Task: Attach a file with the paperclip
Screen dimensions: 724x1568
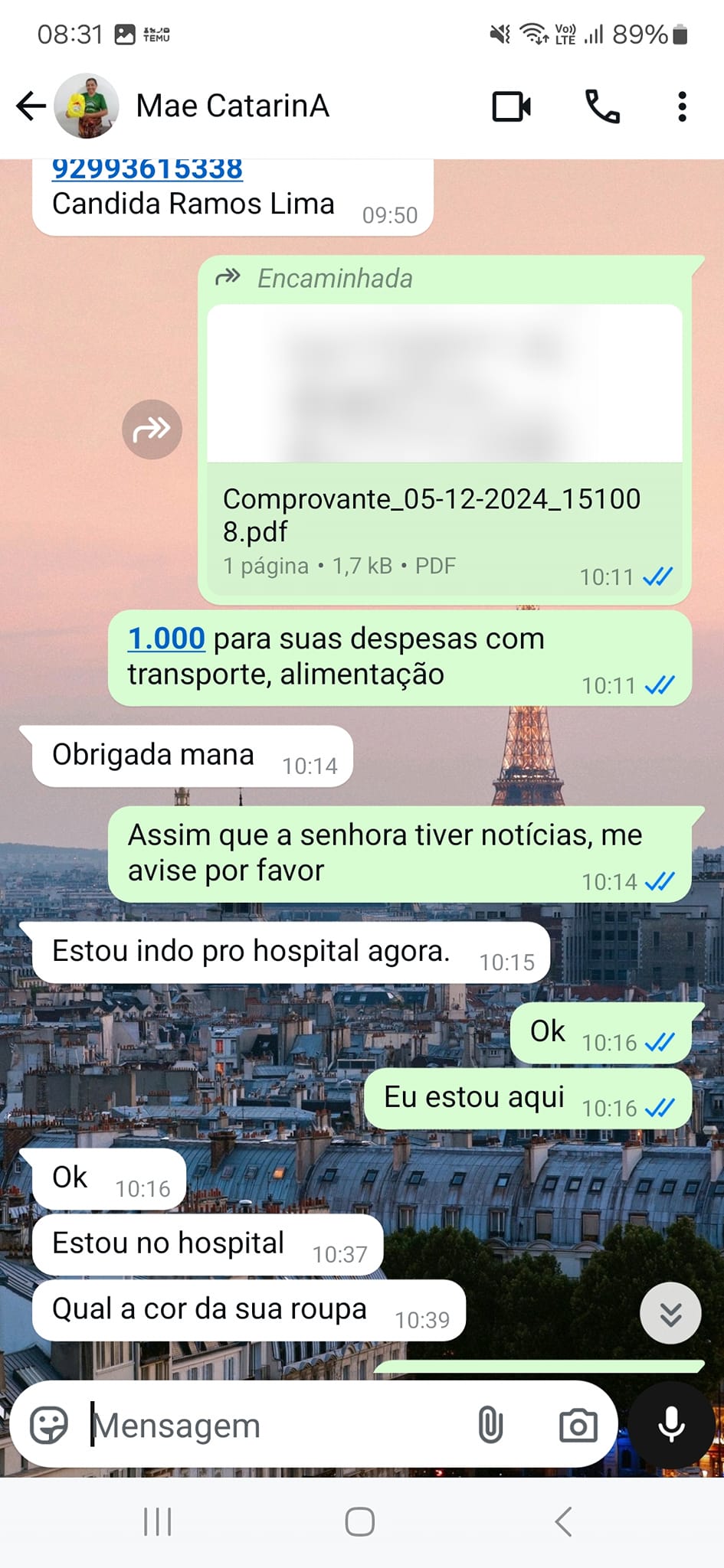Action: pos(490,1426)
